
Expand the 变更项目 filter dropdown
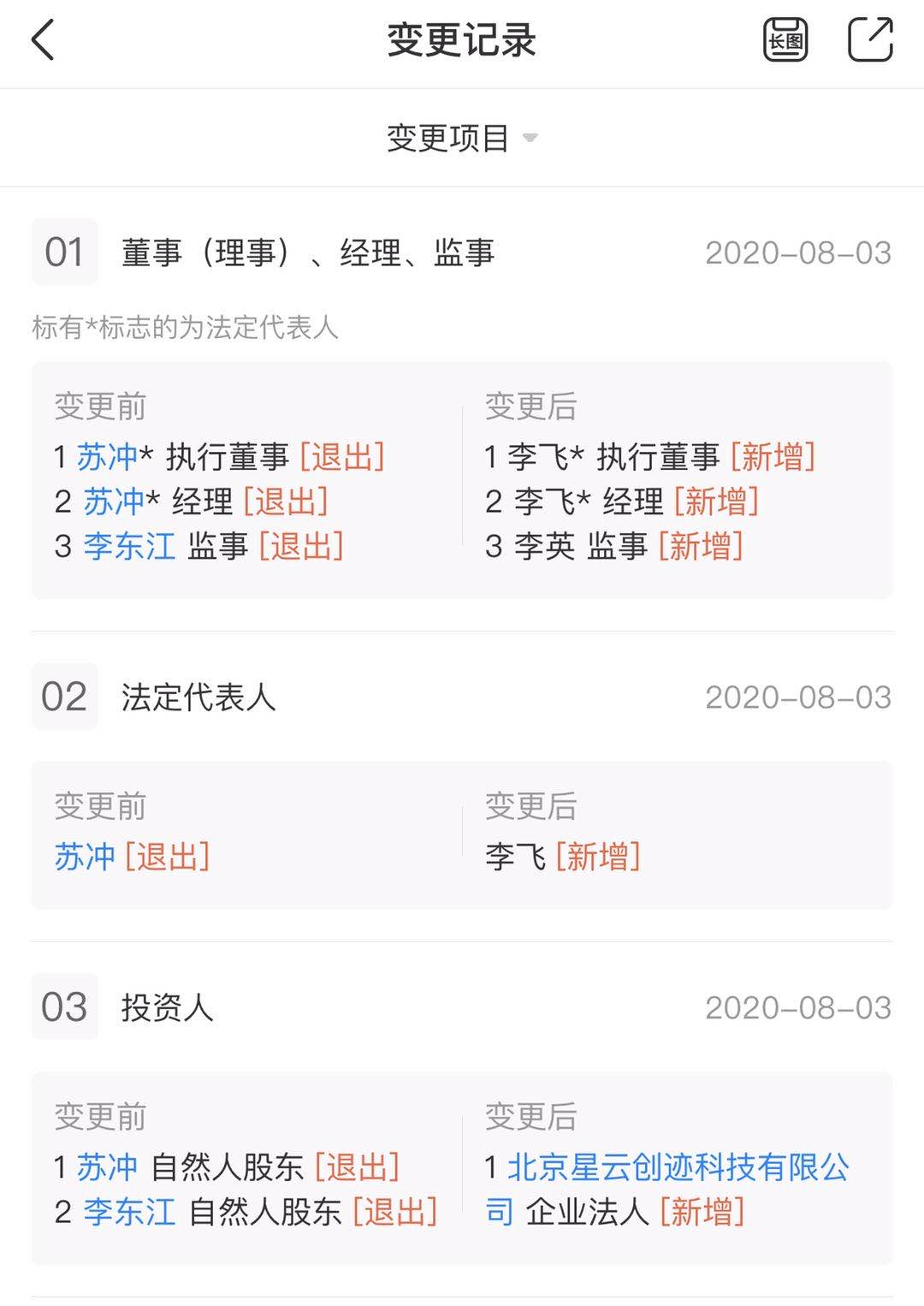tap(462, 138)
